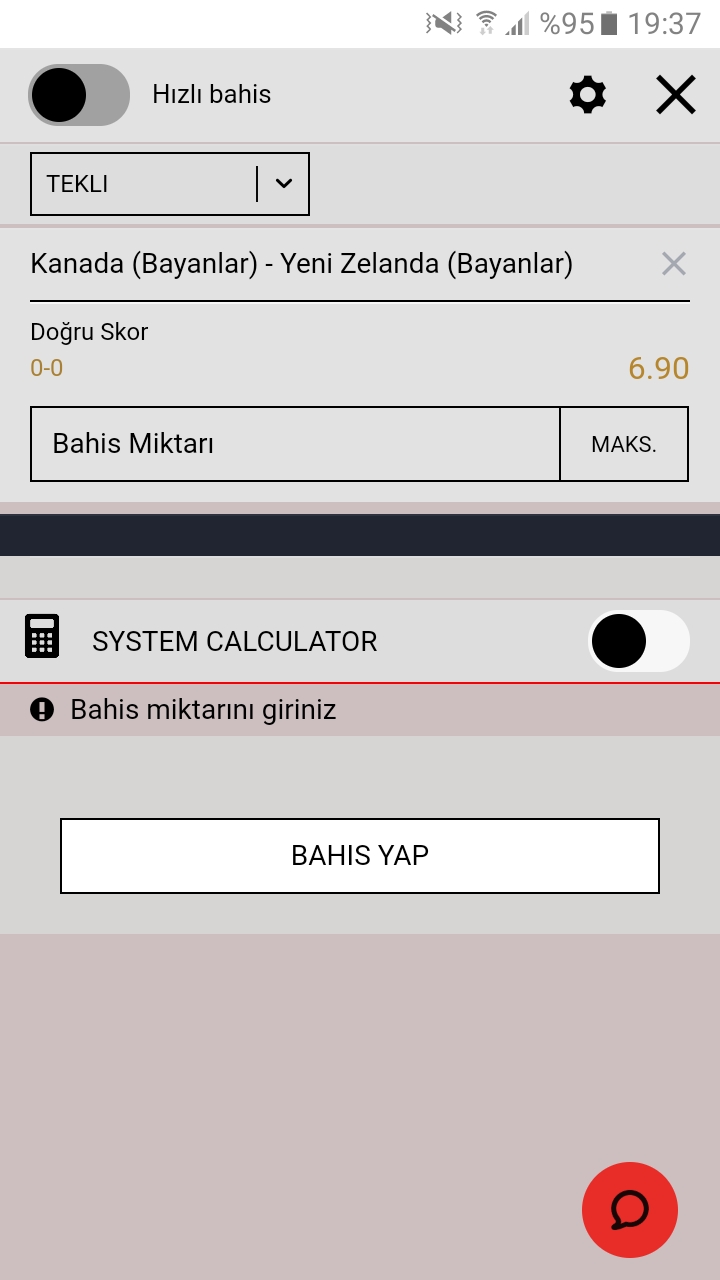Close the bet slip panel
720x1280 pixels.
point(676,95)
